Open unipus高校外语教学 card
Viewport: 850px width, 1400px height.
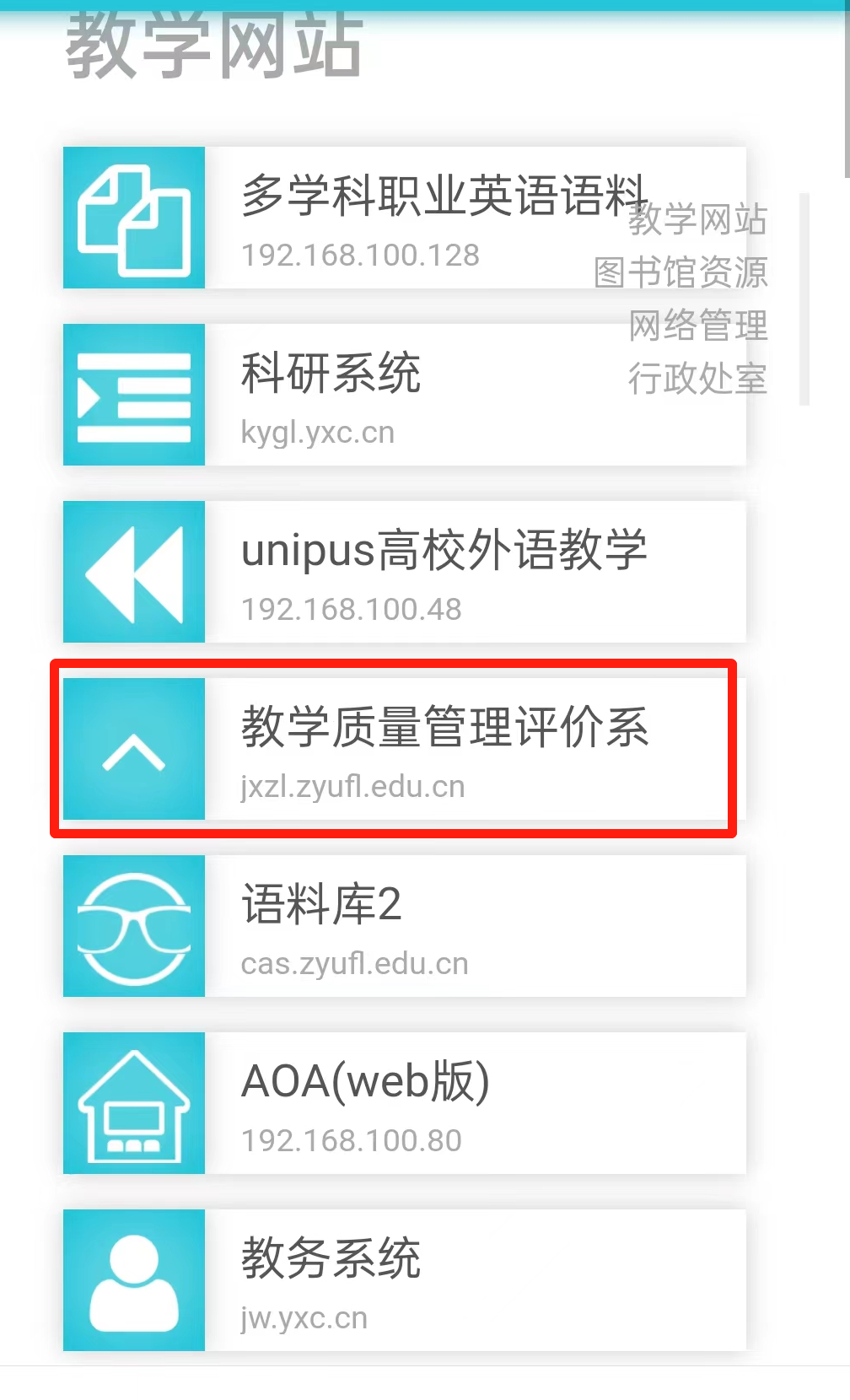tap(405, 572)
